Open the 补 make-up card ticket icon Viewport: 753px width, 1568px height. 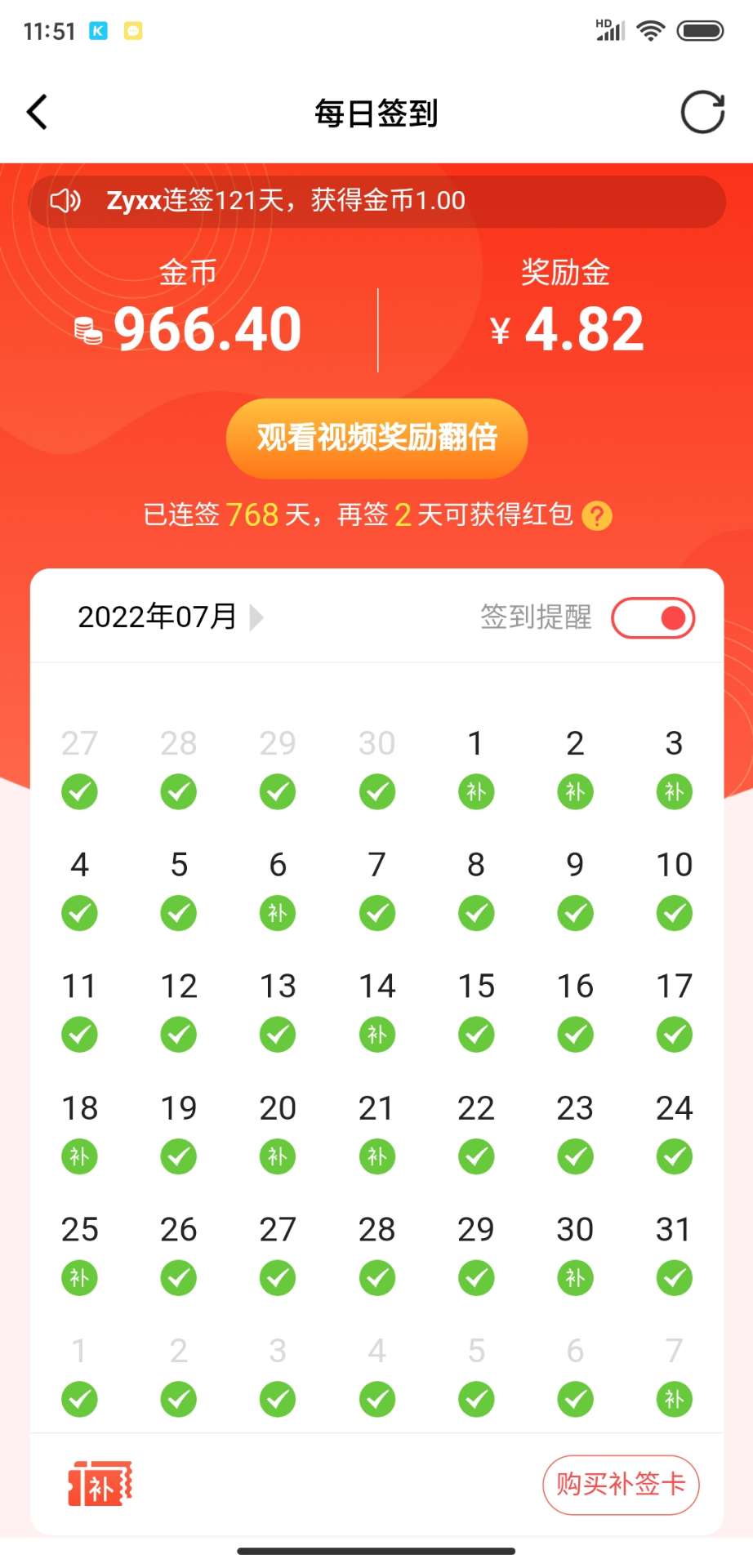click(100, 1484)
